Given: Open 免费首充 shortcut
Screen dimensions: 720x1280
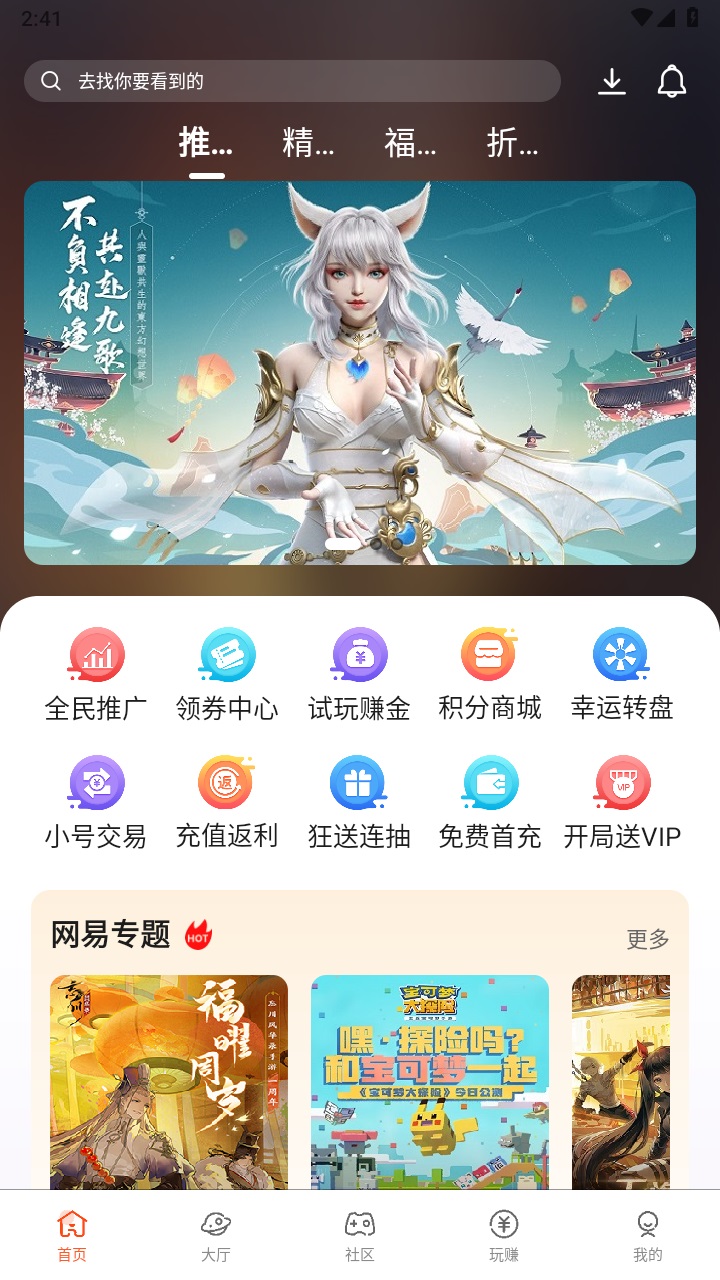Looking at the screenshot, I should 490,803.
